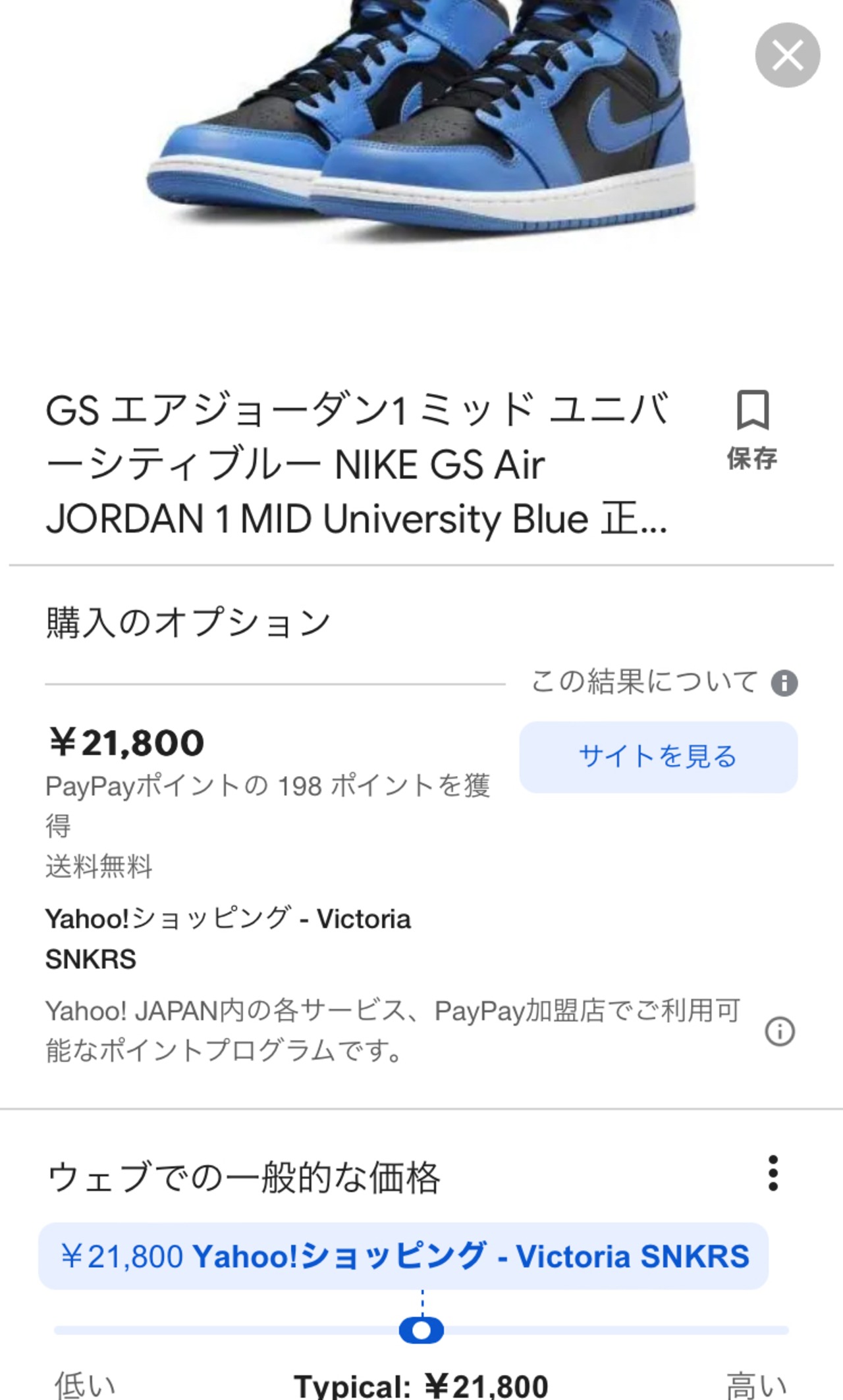Open info icon next to この結果について
This screenshot has height=1400, width=843.
pyautogui.click(x=784, y=683)
